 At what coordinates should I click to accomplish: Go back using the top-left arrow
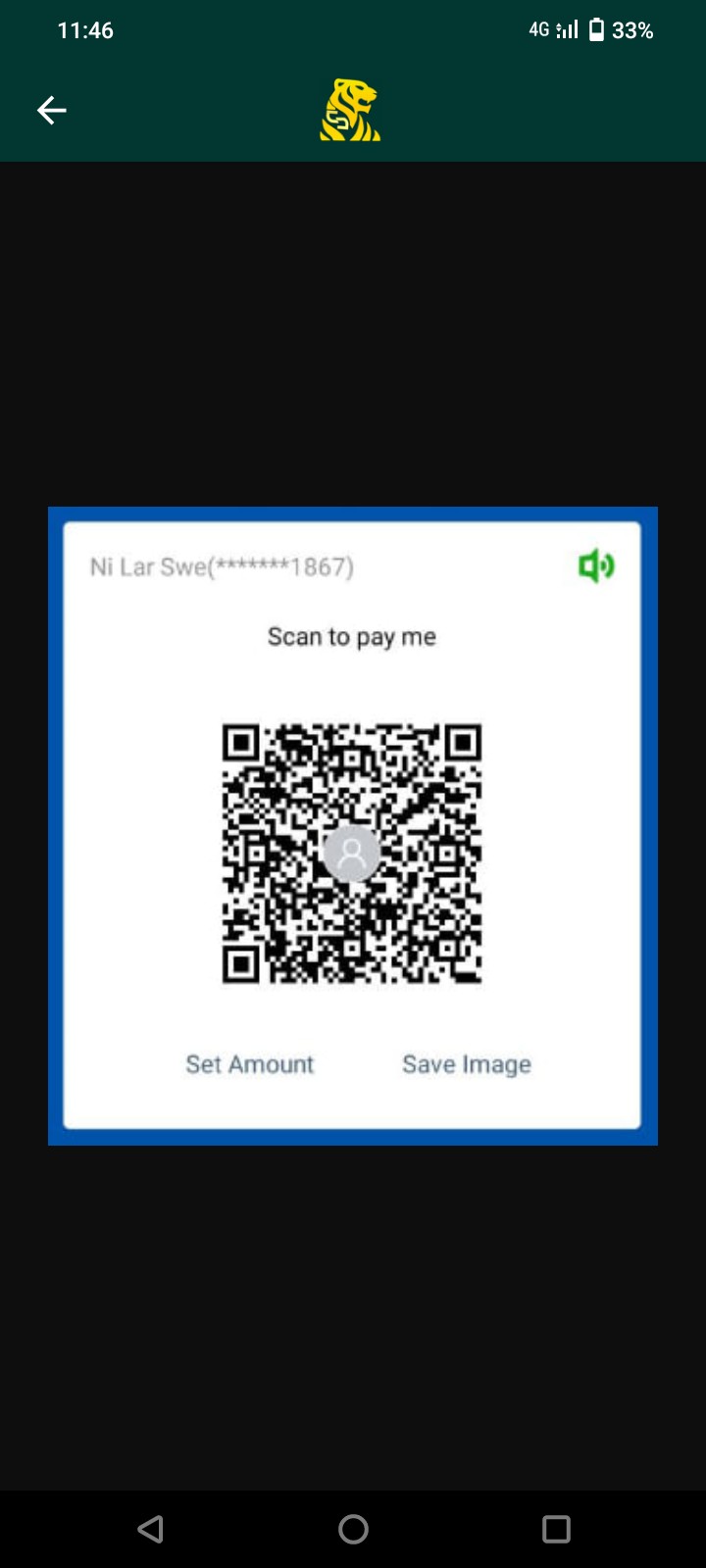click(51, 111)
